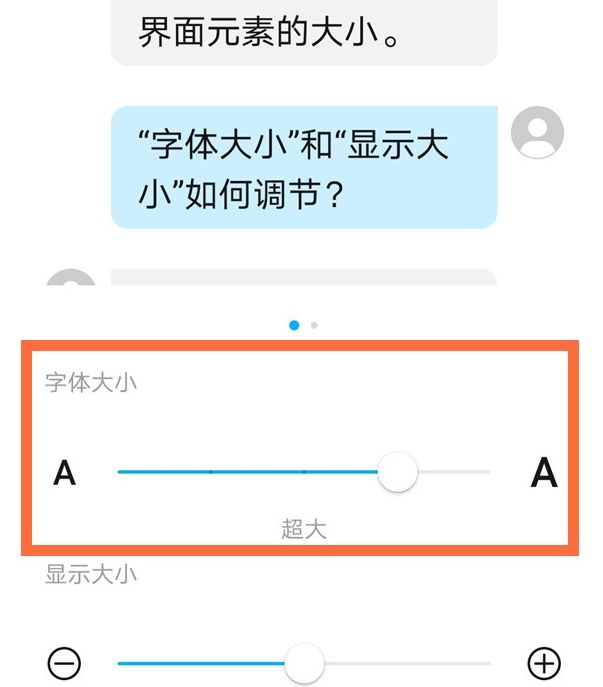This screenshot has height=687, width=603.
Task: Switch to the second preview page dot
Action: tap(315, 325)
